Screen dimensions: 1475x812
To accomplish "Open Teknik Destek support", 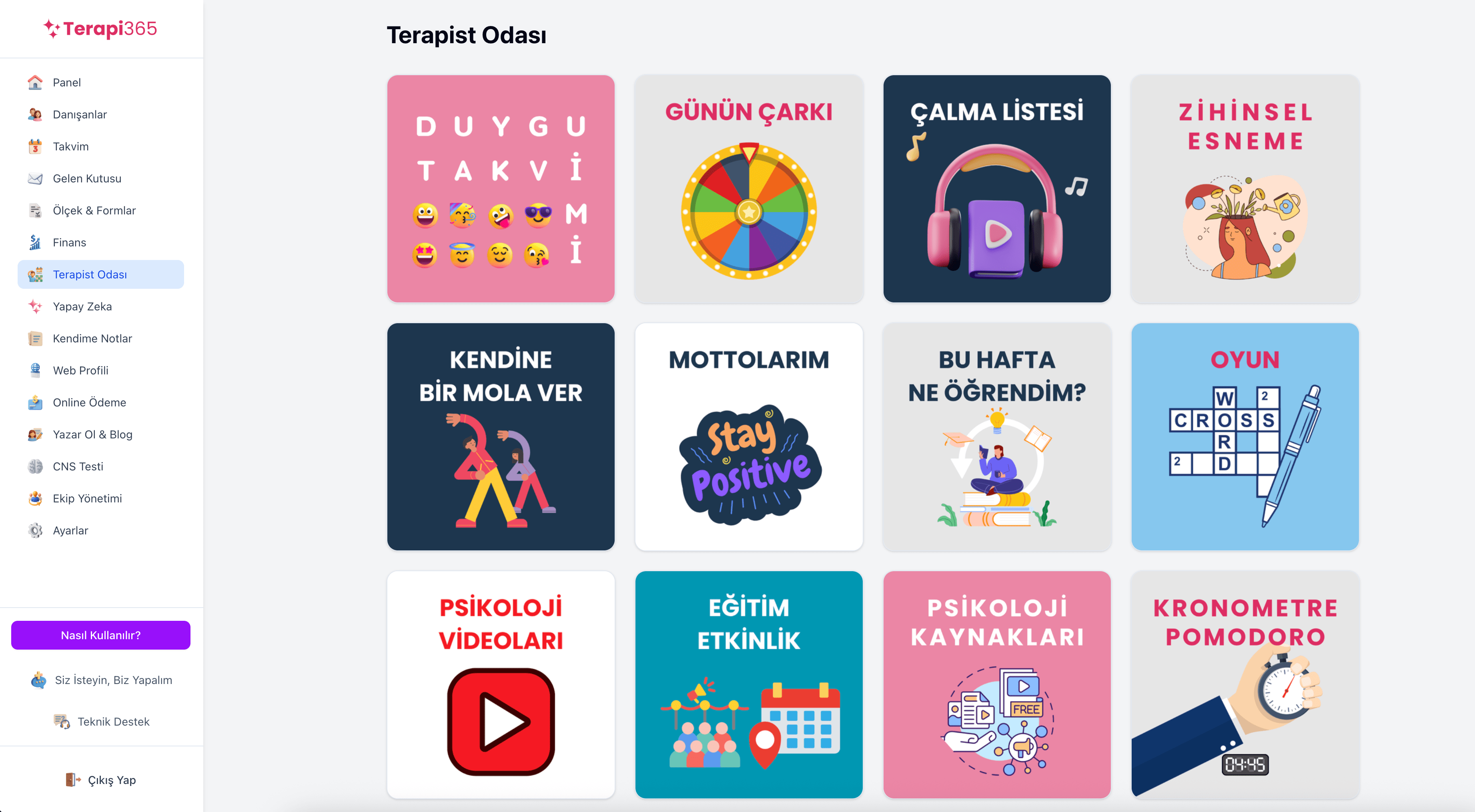I will click(x=113, y=721).
